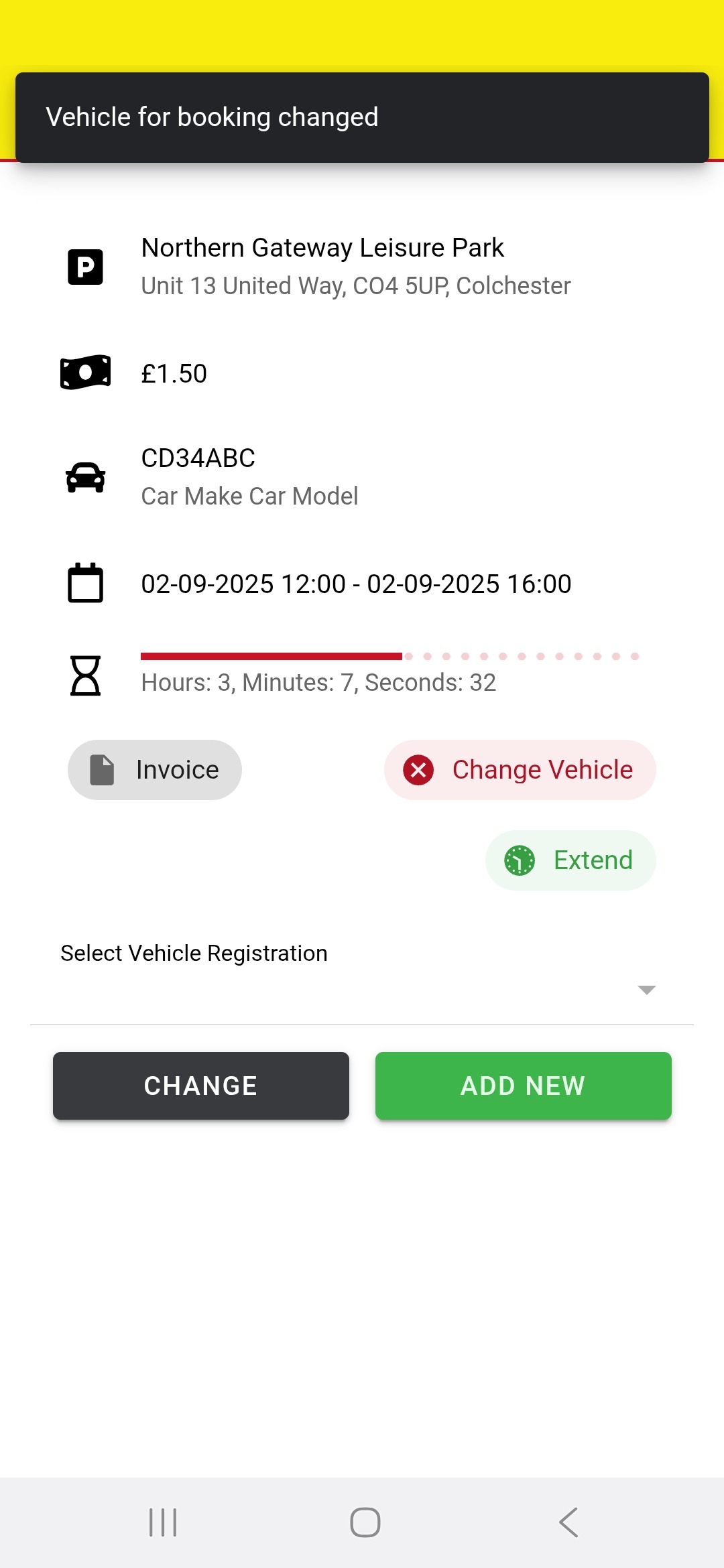Return to the phone's home screen
Screen dimensions: 724x1568
point(365,1522)
